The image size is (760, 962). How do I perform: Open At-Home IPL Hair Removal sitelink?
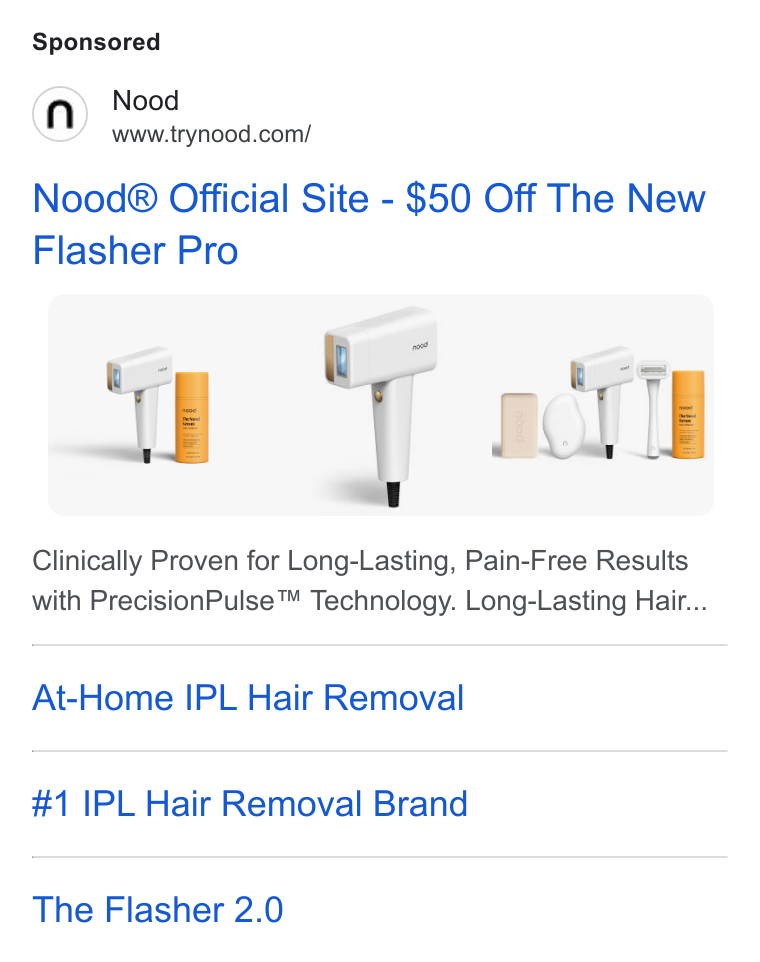248,698
